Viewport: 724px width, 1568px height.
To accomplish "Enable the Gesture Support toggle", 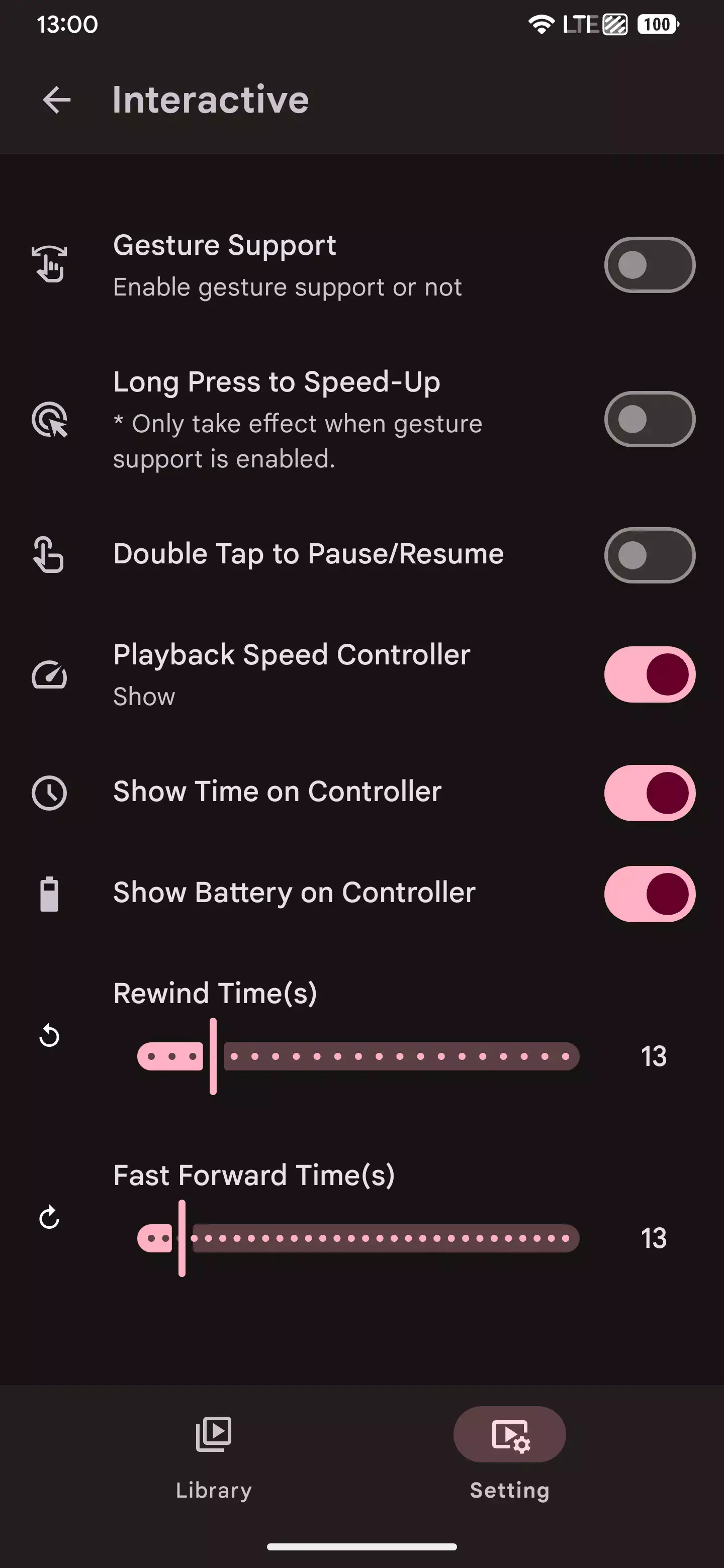I will click(649, 264).
